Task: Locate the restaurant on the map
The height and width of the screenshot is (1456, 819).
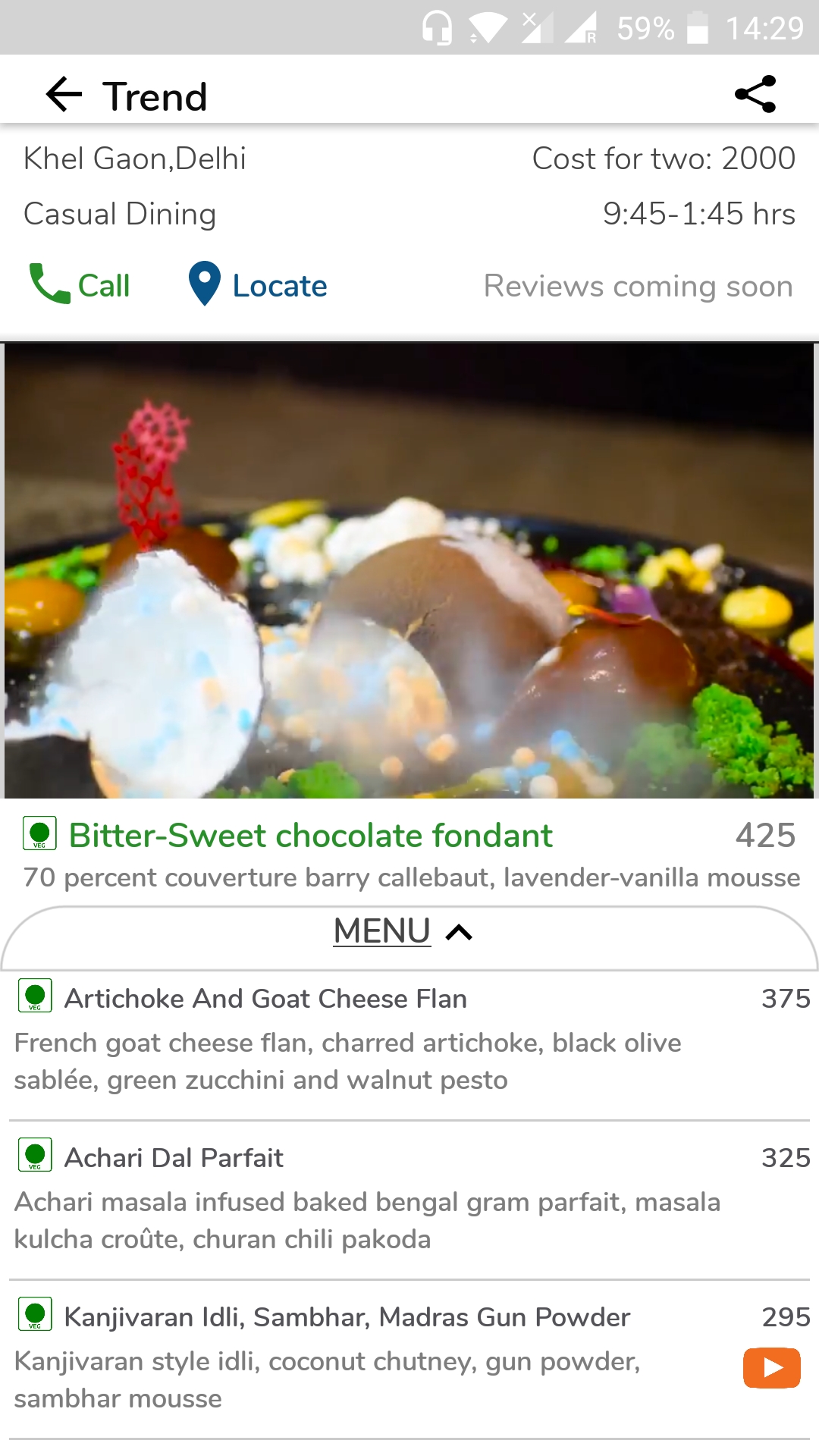Action: [x=258, y=285]
